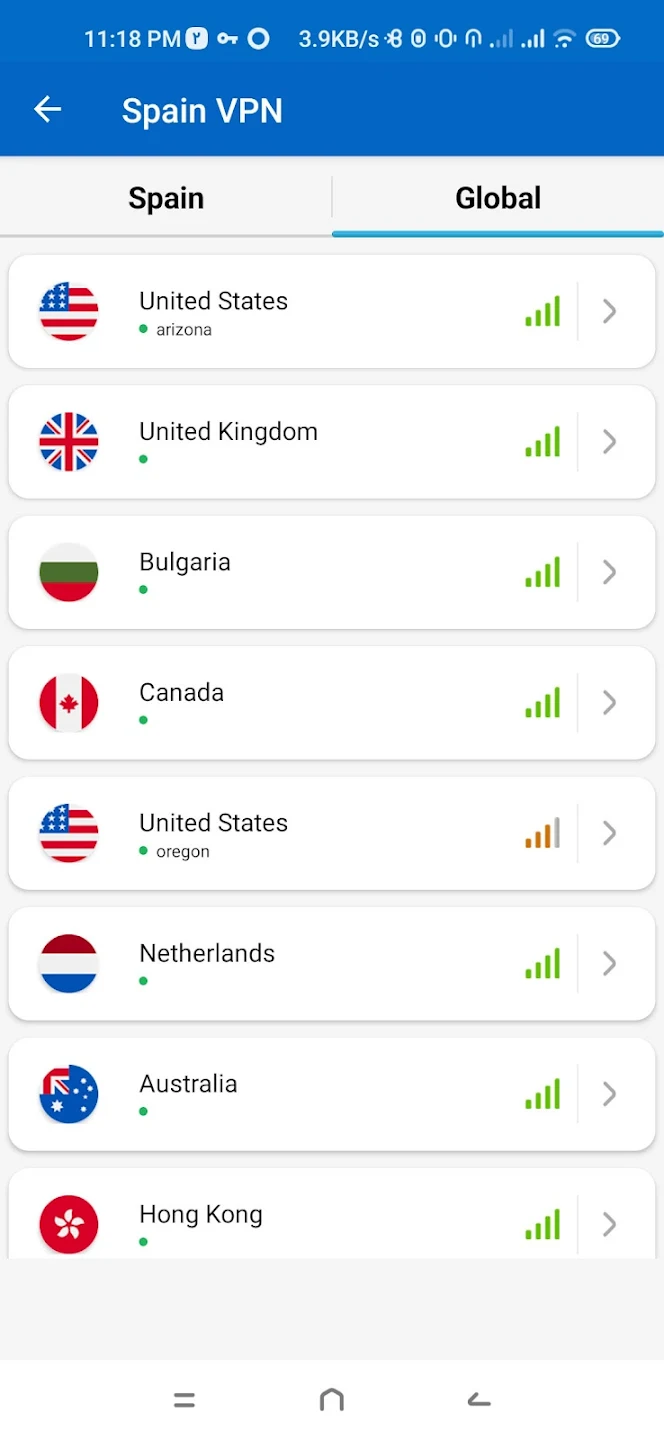Choose the United Kingdom server
Screen dimensions: 664x1440
[332, 442]
